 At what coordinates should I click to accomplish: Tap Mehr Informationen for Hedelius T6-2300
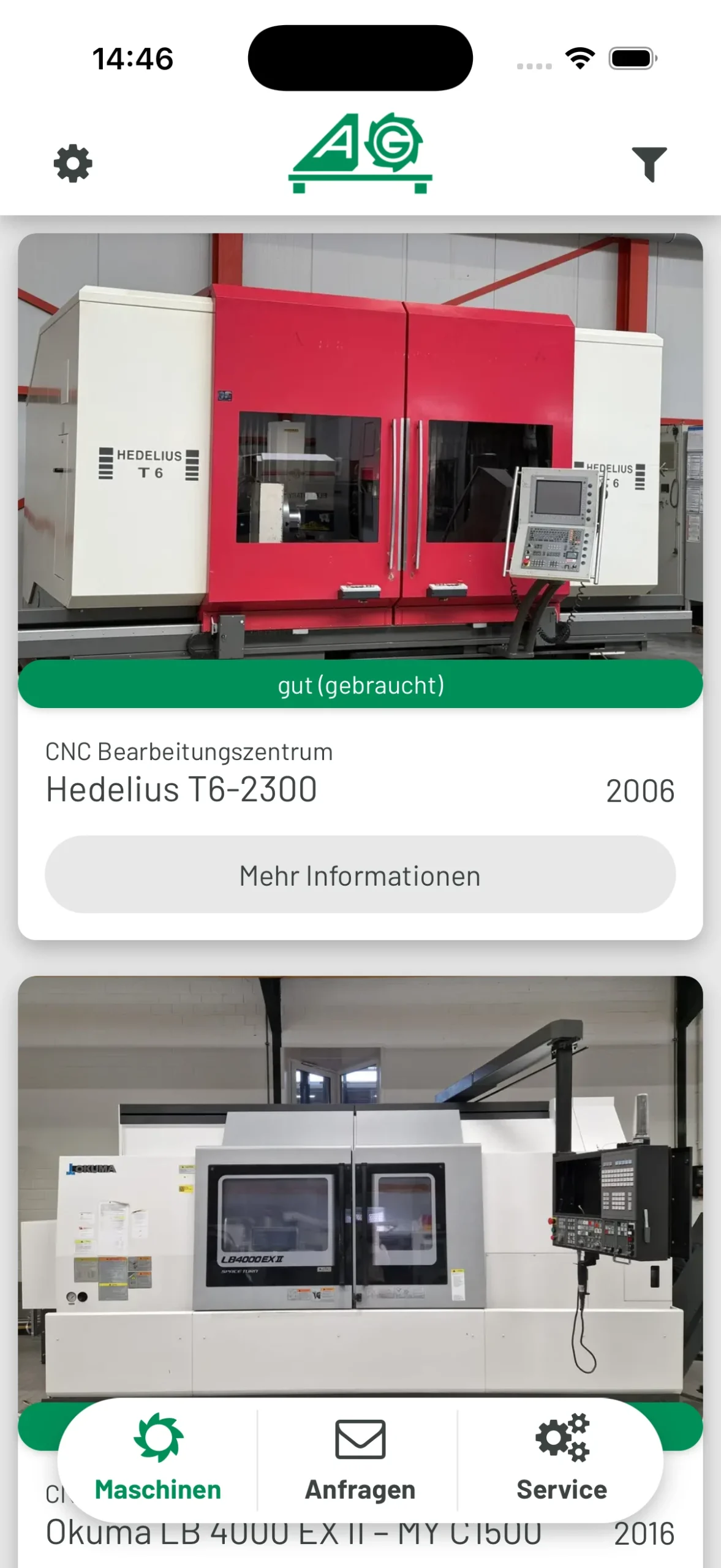tap(360, 875)
